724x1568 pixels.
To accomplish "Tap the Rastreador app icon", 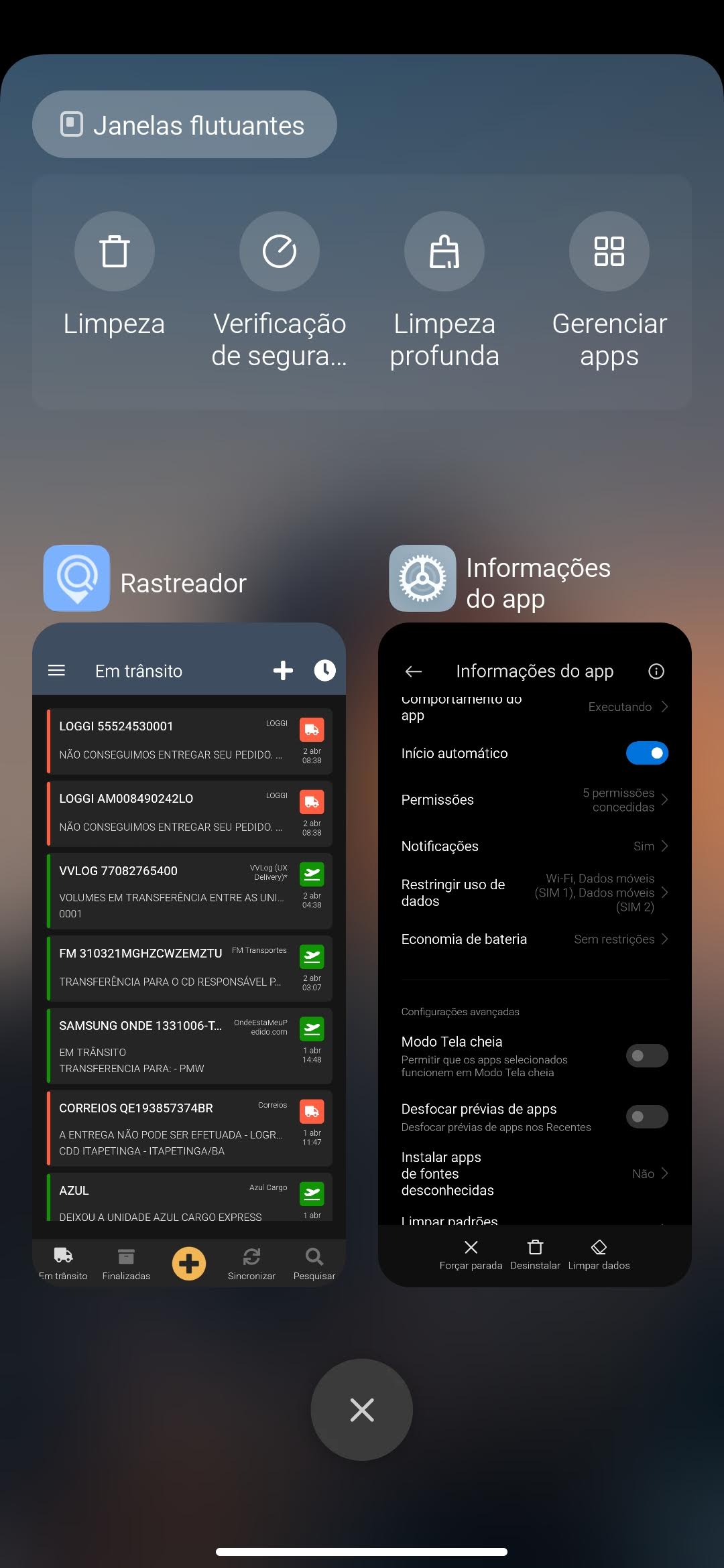I will (x=76, y=578).
